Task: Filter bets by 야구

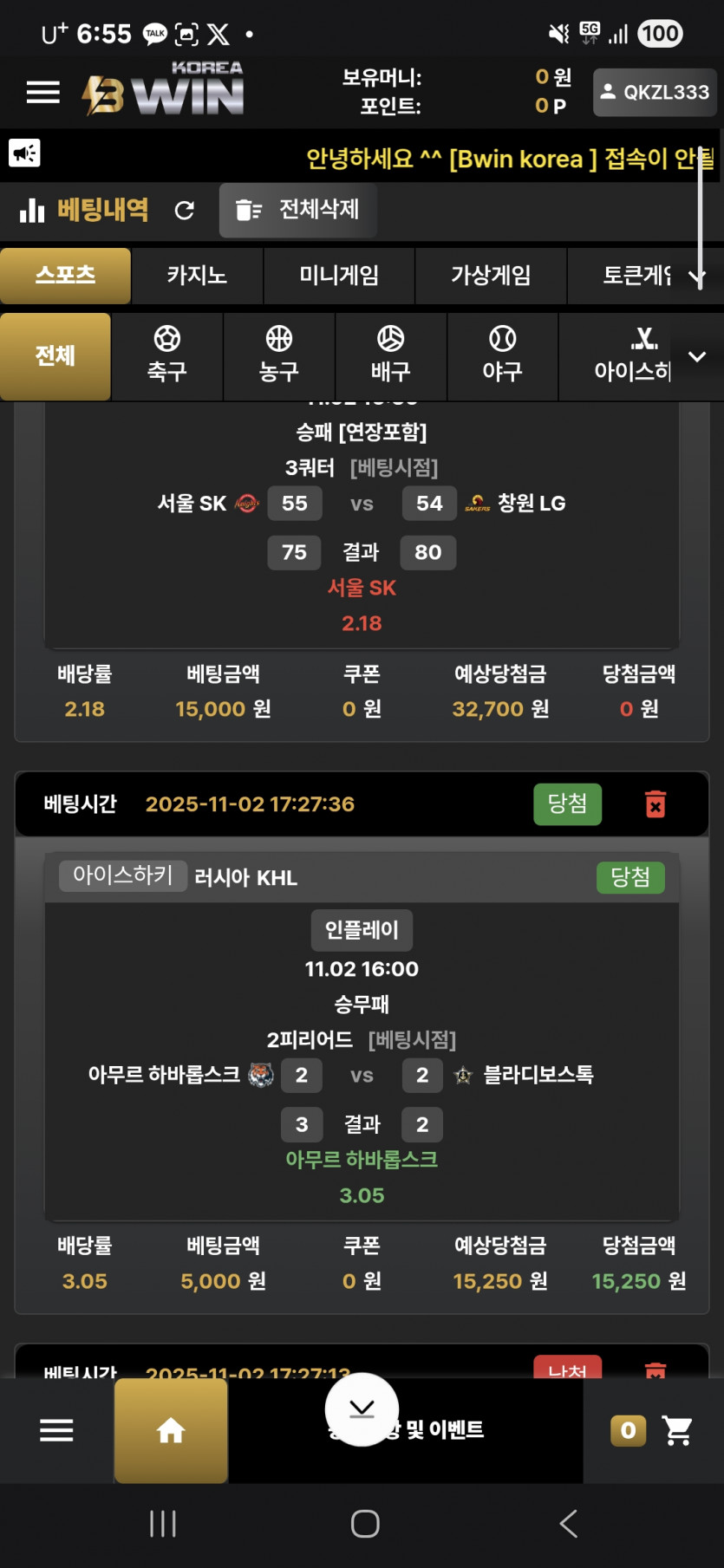Action: point(503,355)
